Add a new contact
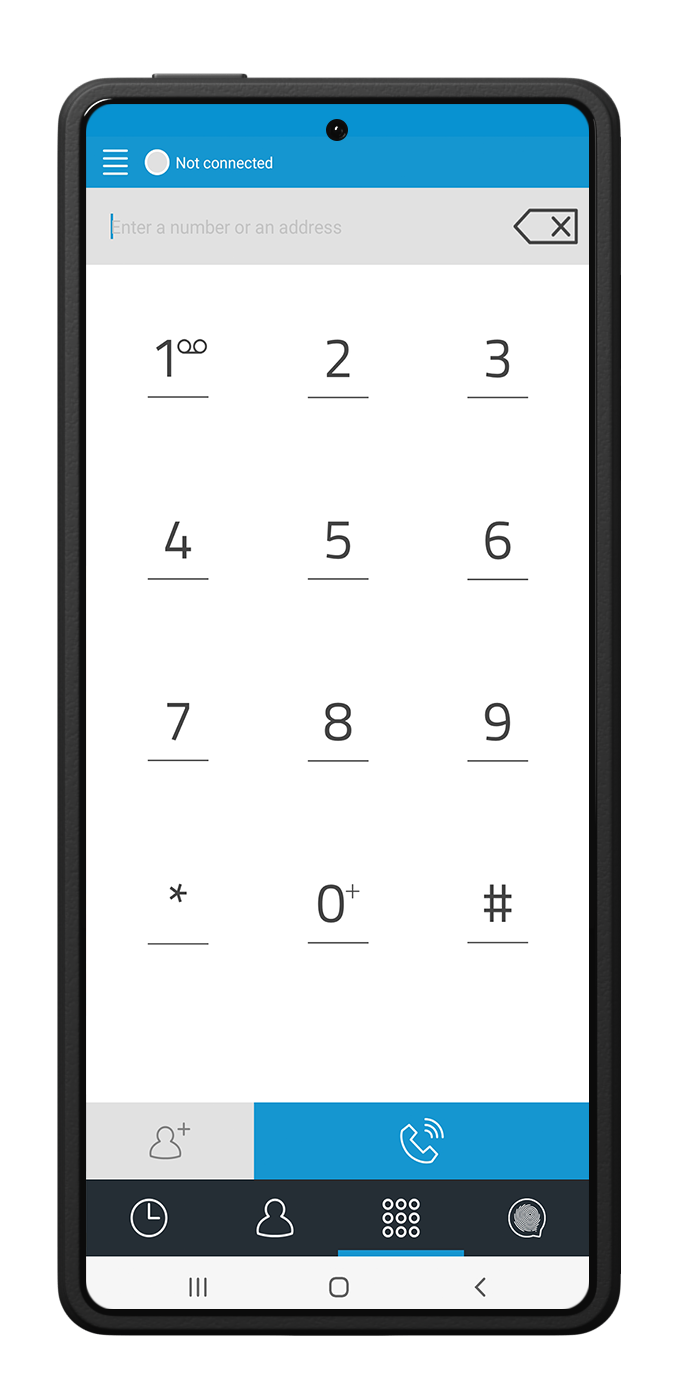Screen dimensions: 684x1400 click(x=170, y=1141)
